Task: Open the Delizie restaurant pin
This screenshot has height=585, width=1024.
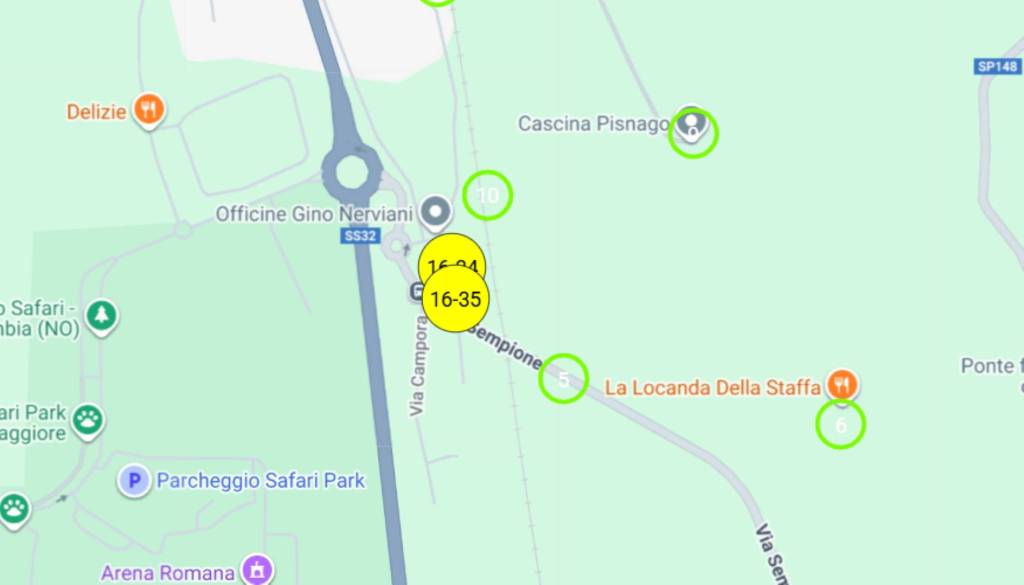Action: tap(149, 110)
